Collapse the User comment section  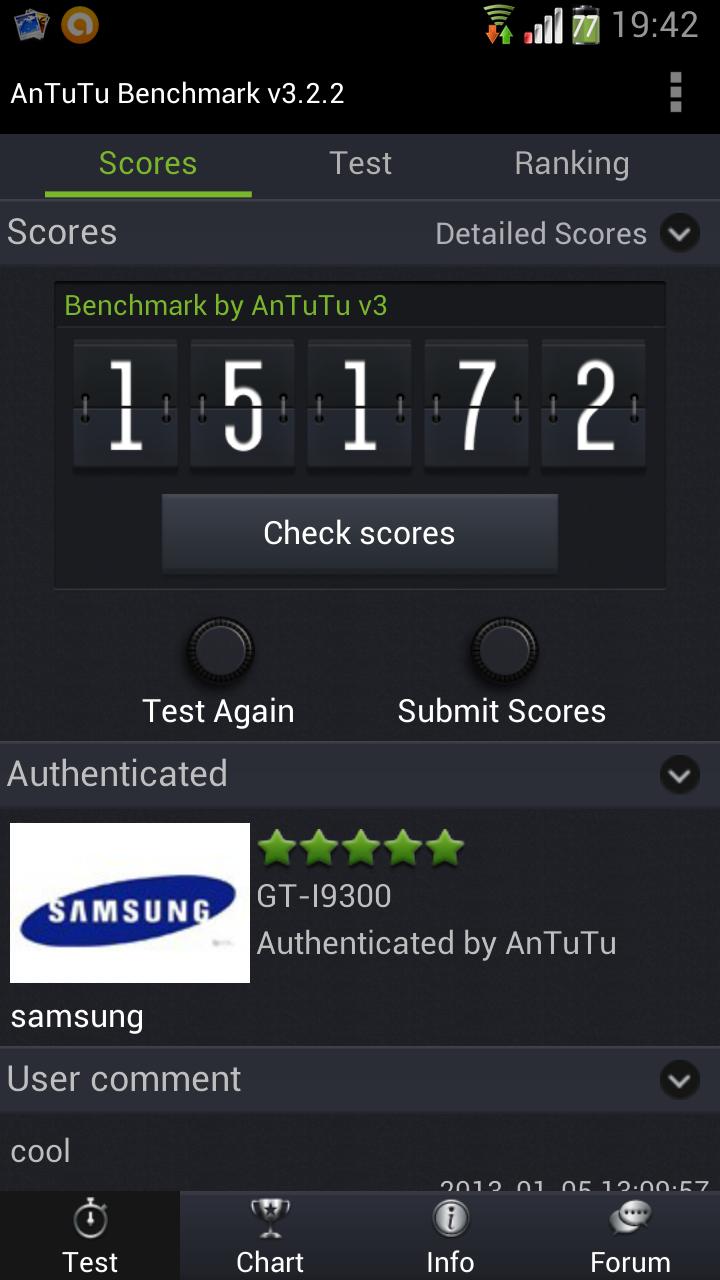(x=680, y=1080)
